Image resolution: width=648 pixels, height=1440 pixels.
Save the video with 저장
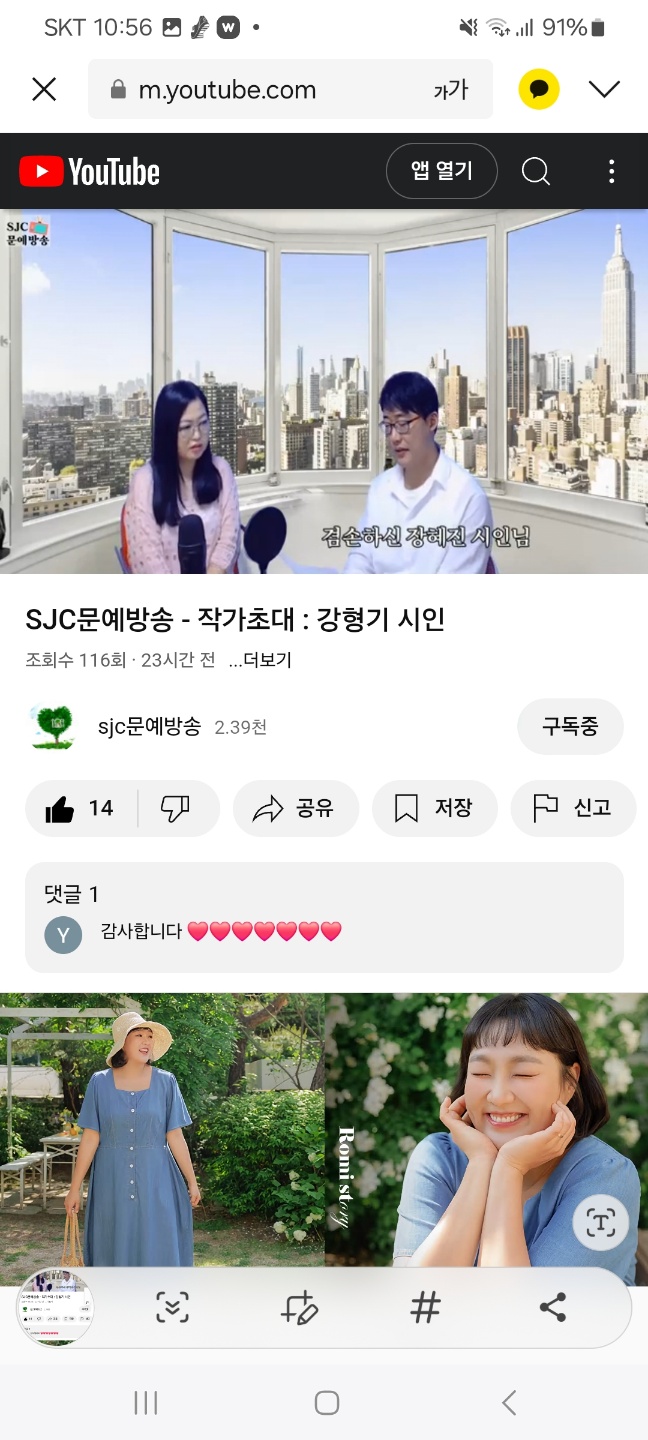434,808
